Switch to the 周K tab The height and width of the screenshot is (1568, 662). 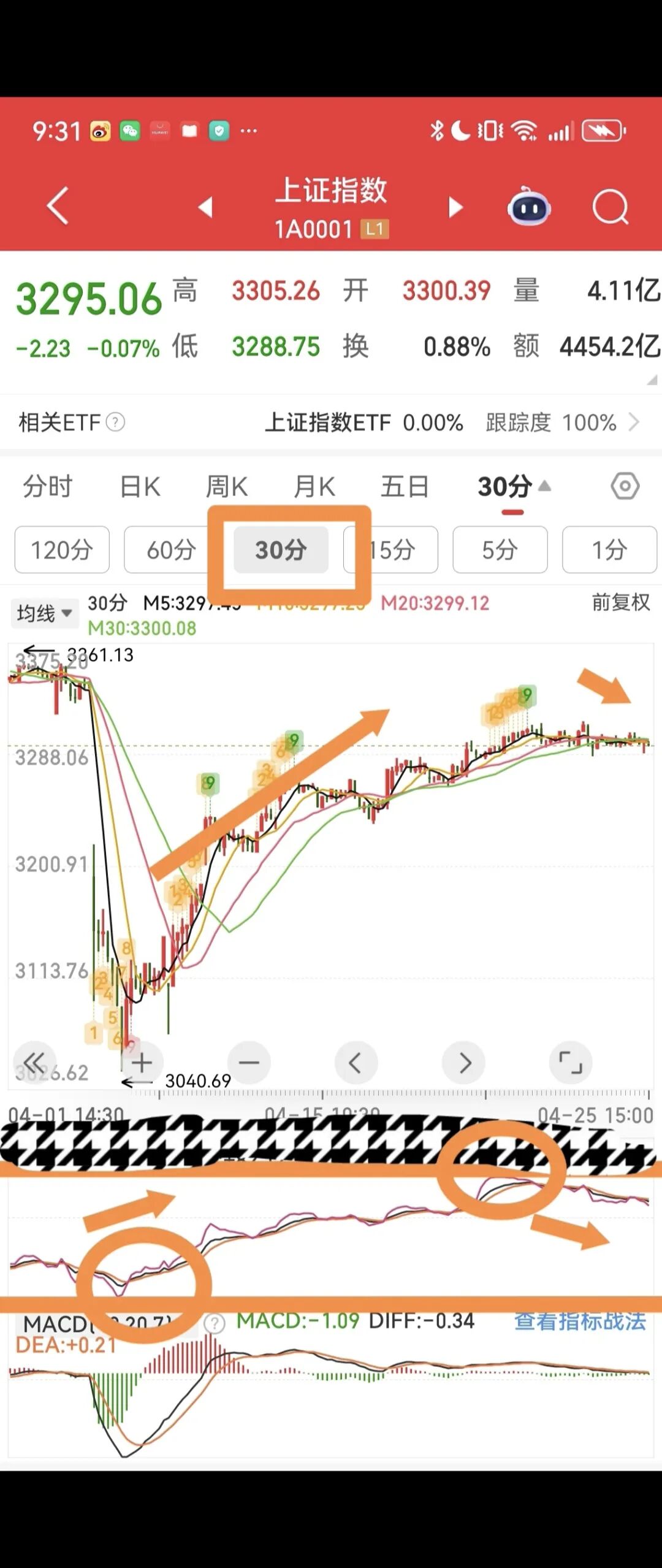pos(226,487)
